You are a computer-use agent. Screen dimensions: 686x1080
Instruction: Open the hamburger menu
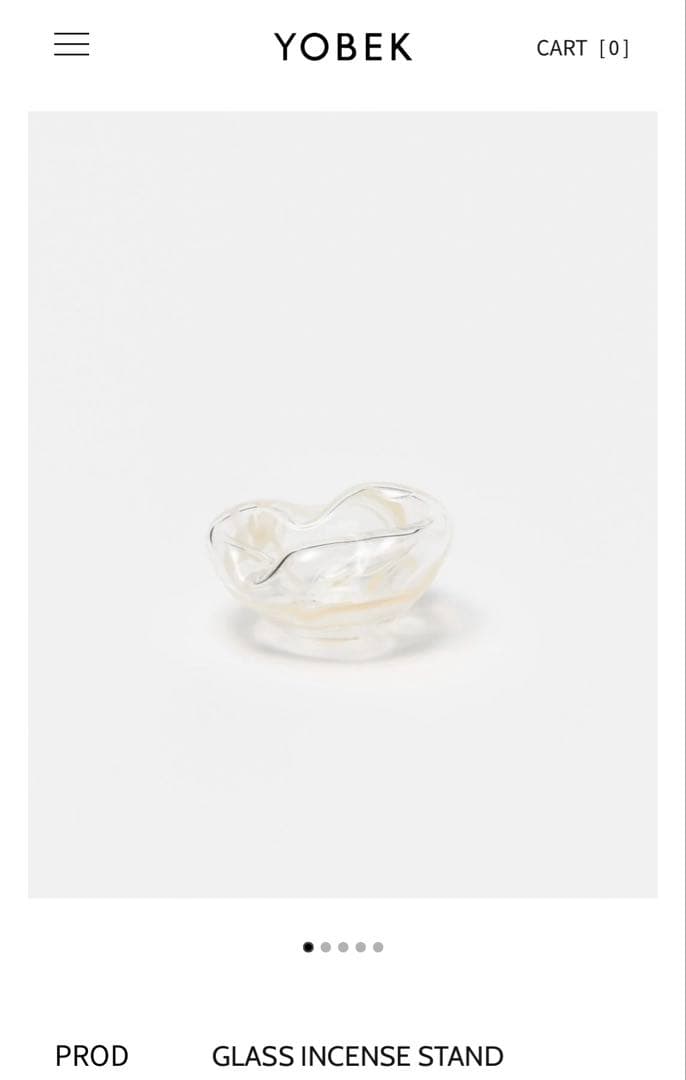pos(71,45)
